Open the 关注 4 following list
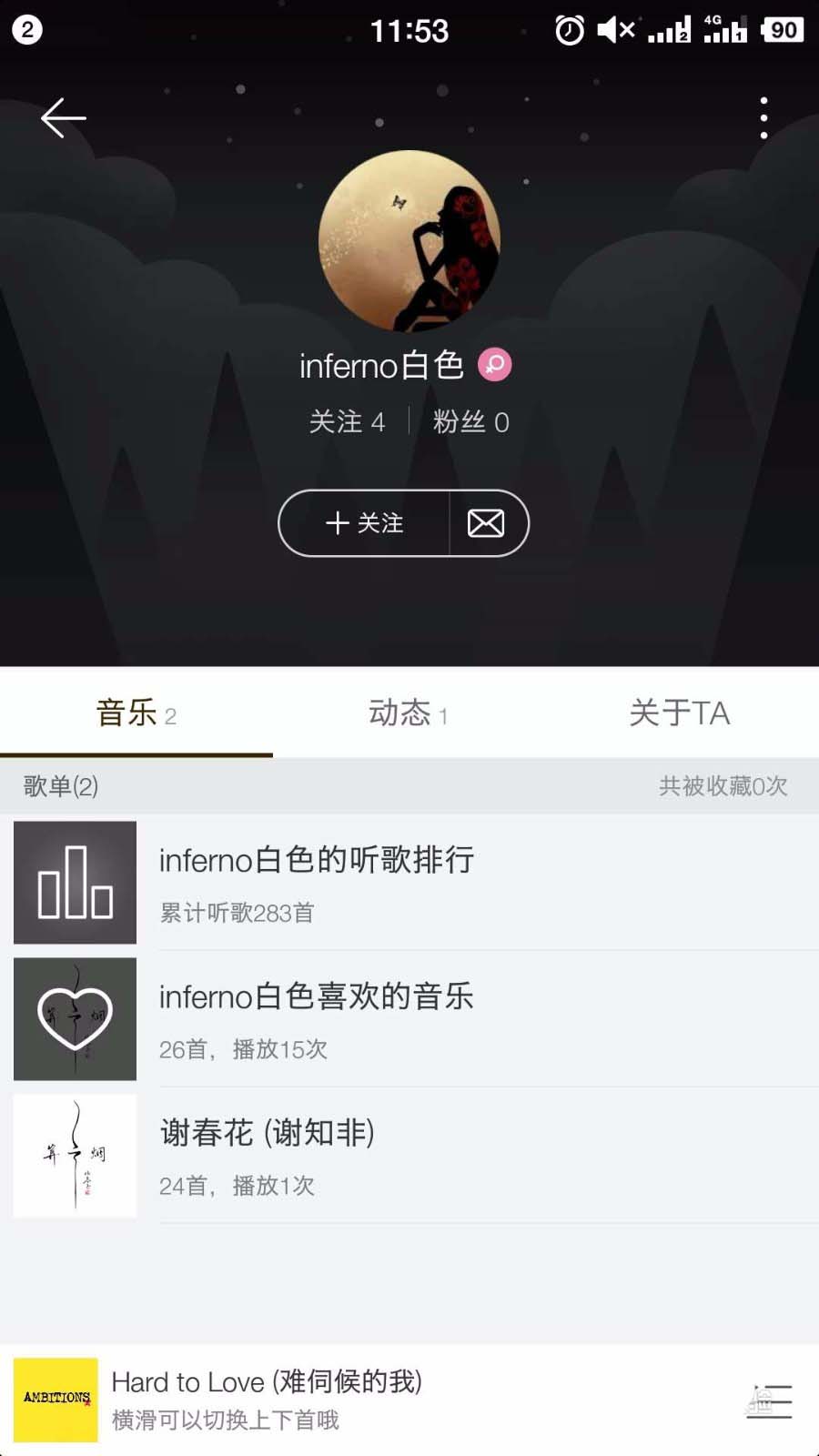Viewport: 819px width, 1456px height. click(347, 422)
